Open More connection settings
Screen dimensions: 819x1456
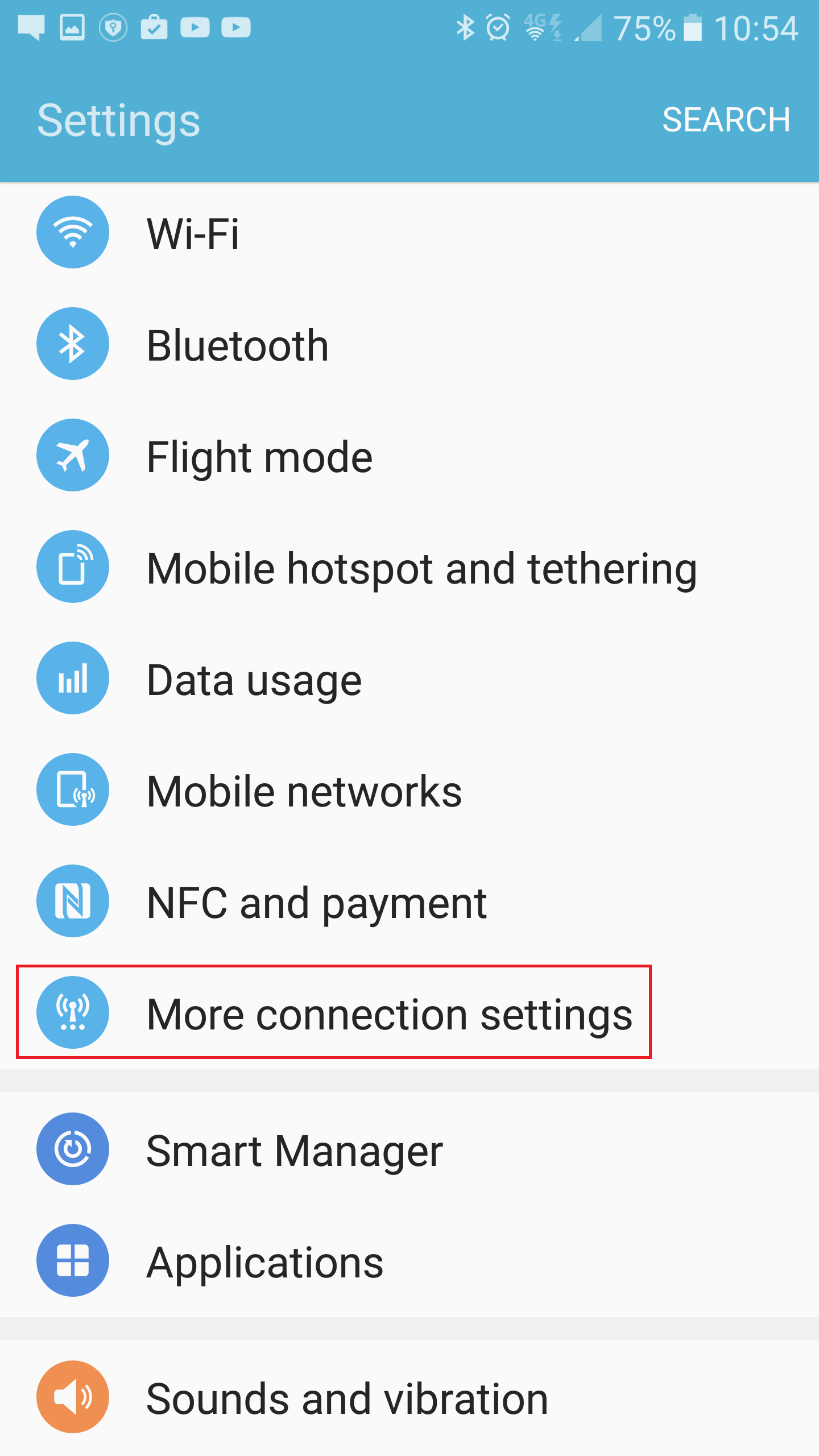click(x=409, y=1012)
